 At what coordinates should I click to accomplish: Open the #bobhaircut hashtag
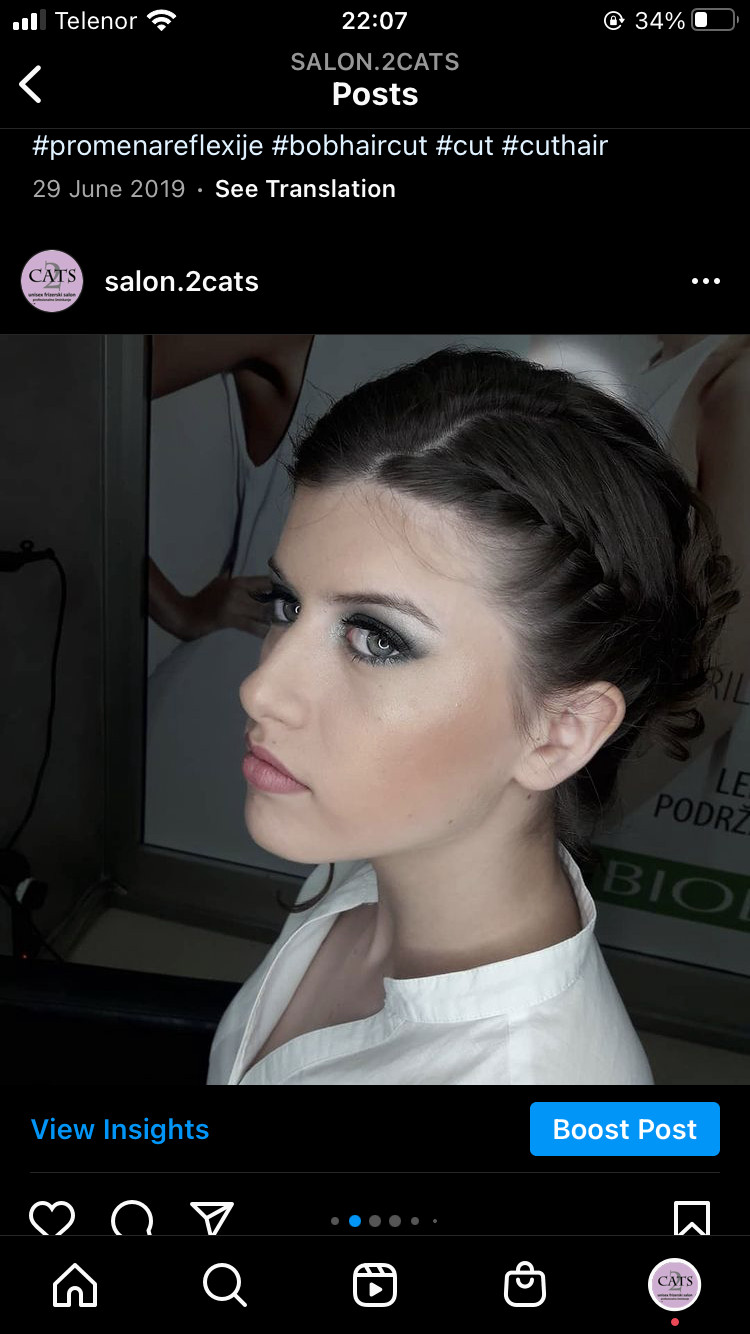[350, 146]
